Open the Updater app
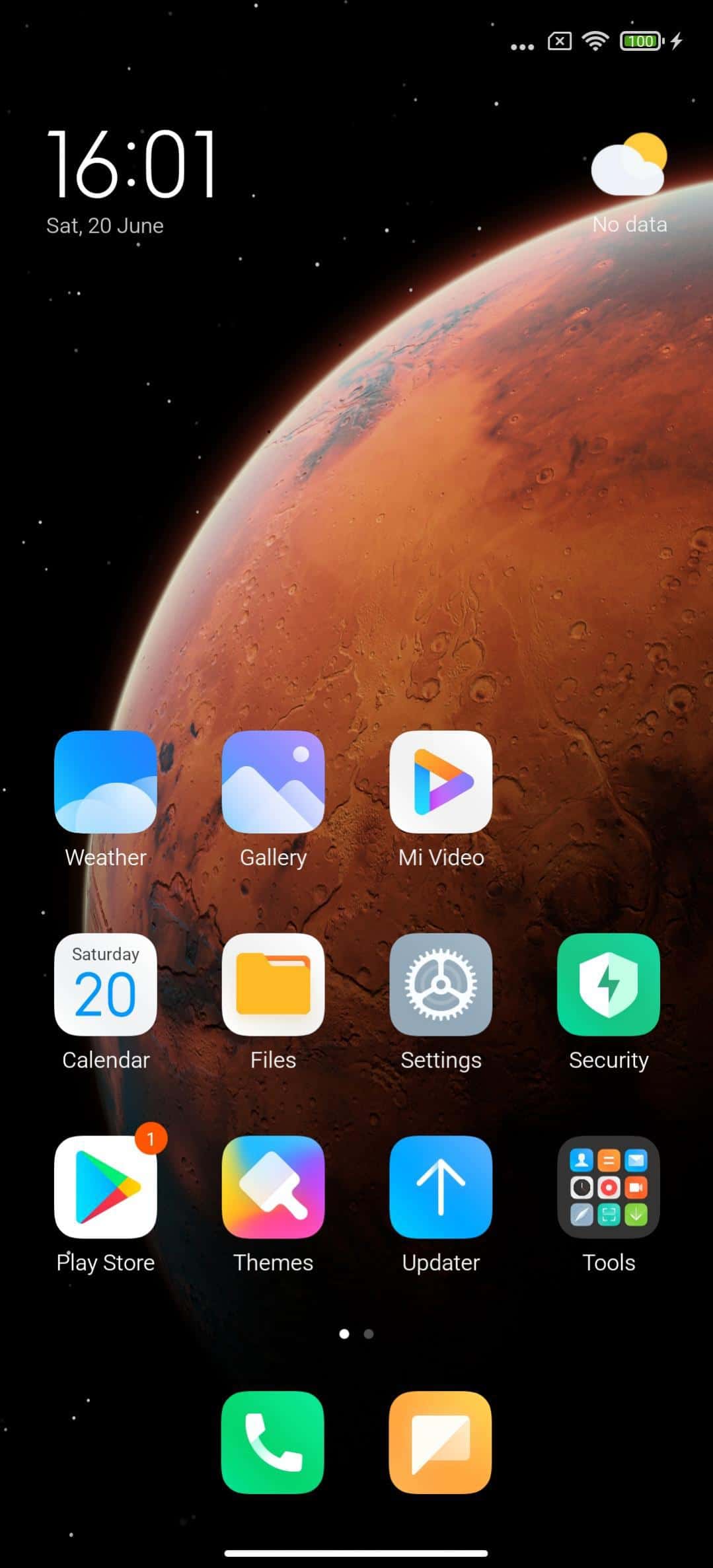This screenshot has height=1568, width=713. tap(441, 1187)
